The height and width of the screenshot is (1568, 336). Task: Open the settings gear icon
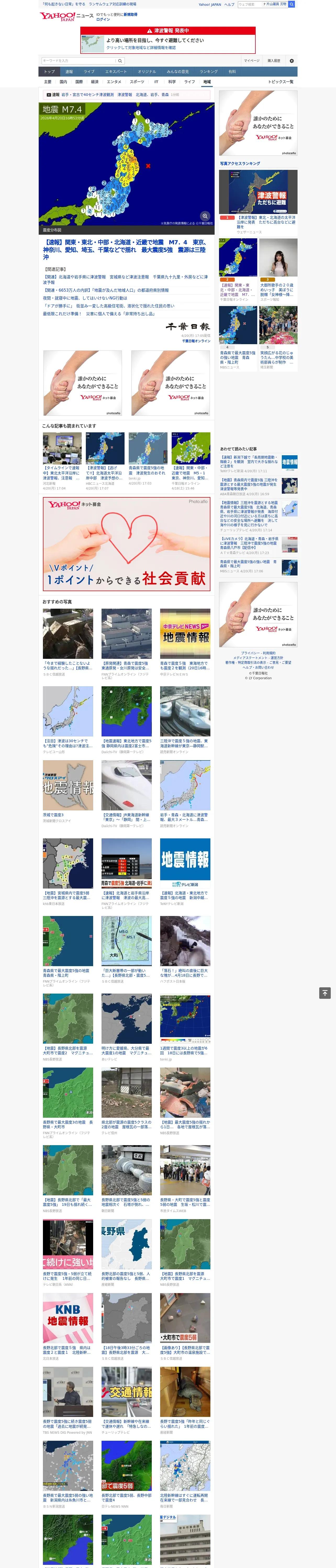tap(292, 61)
